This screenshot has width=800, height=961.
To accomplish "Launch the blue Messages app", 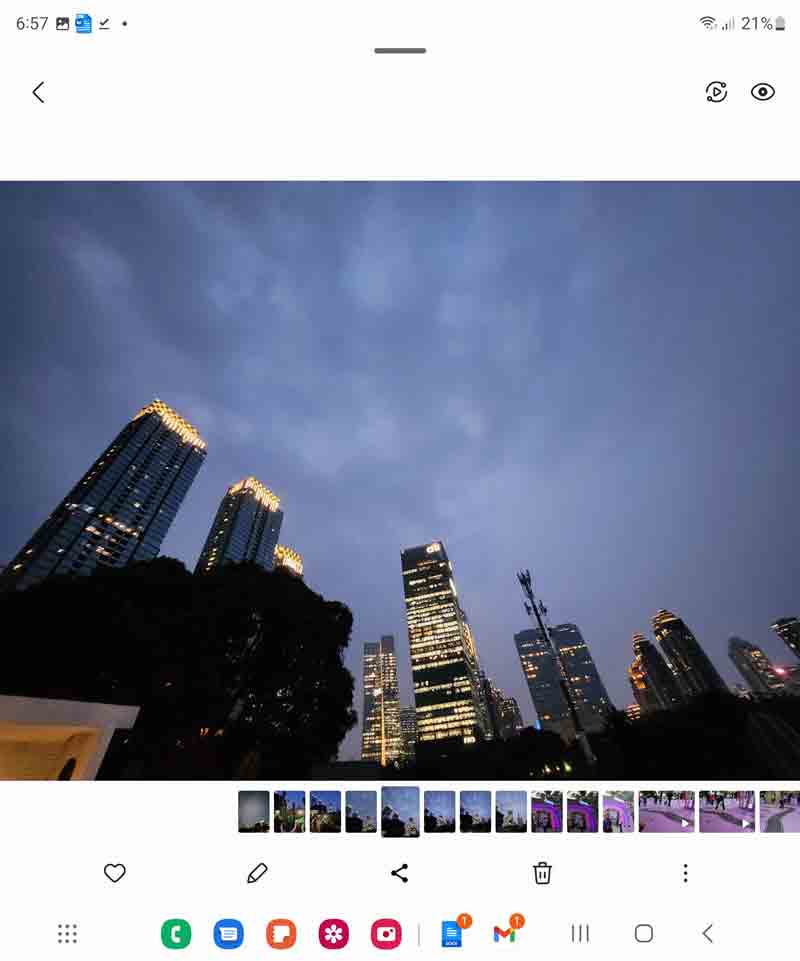I will coord(229,934).
